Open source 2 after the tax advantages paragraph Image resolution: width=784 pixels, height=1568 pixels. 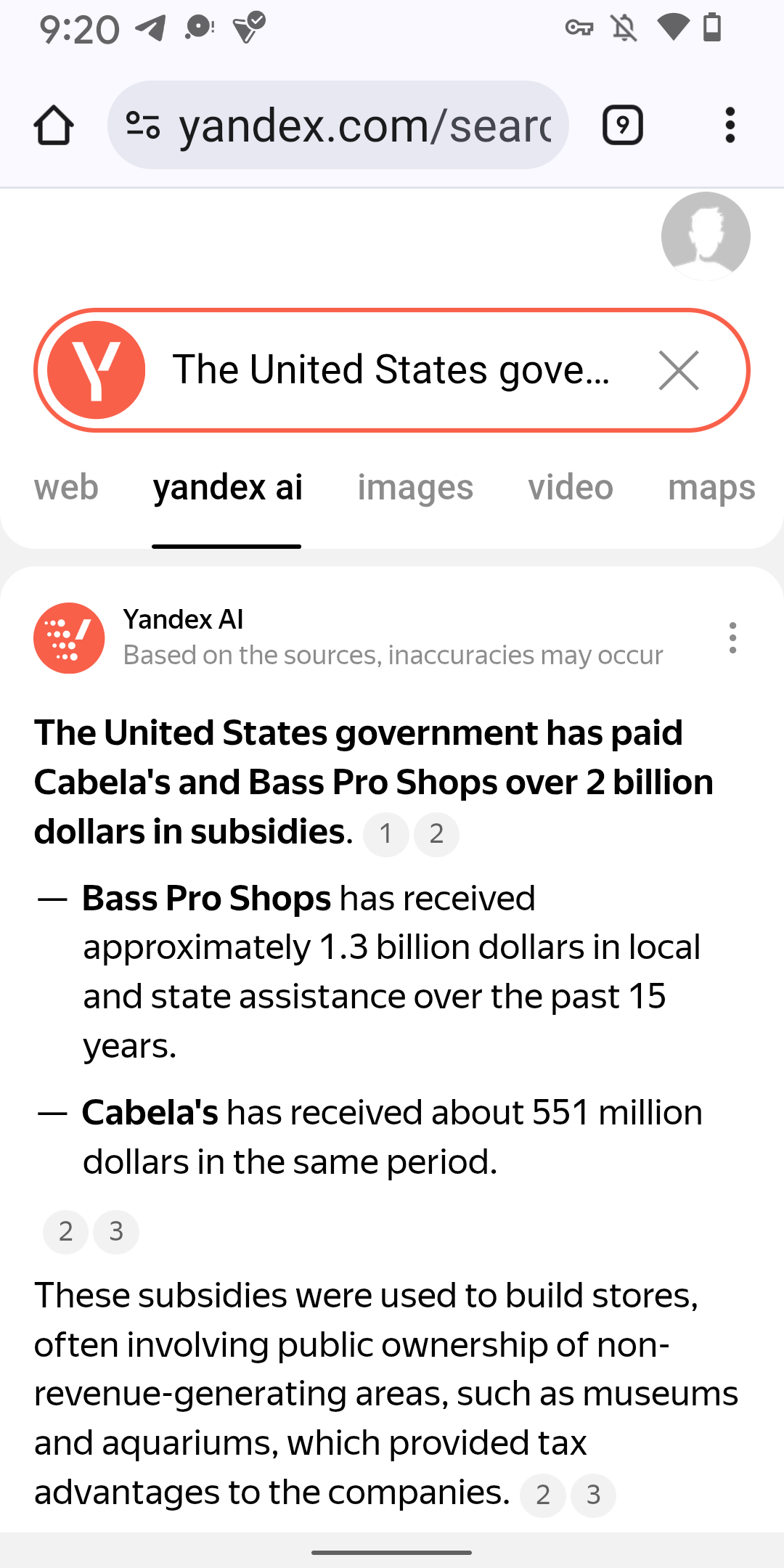click(x=543, y=1495)
